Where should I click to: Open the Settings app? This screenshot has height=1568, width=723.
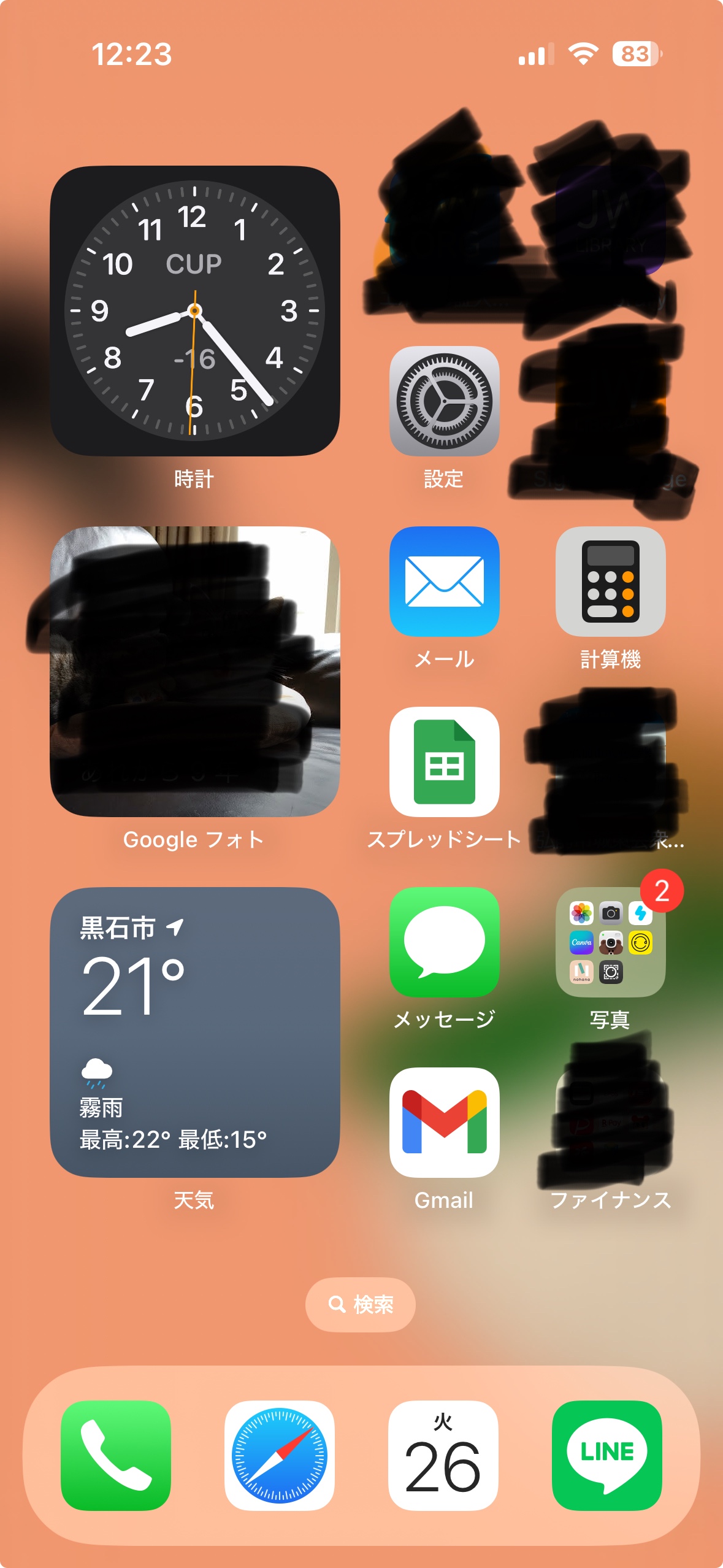click(444, 401)
